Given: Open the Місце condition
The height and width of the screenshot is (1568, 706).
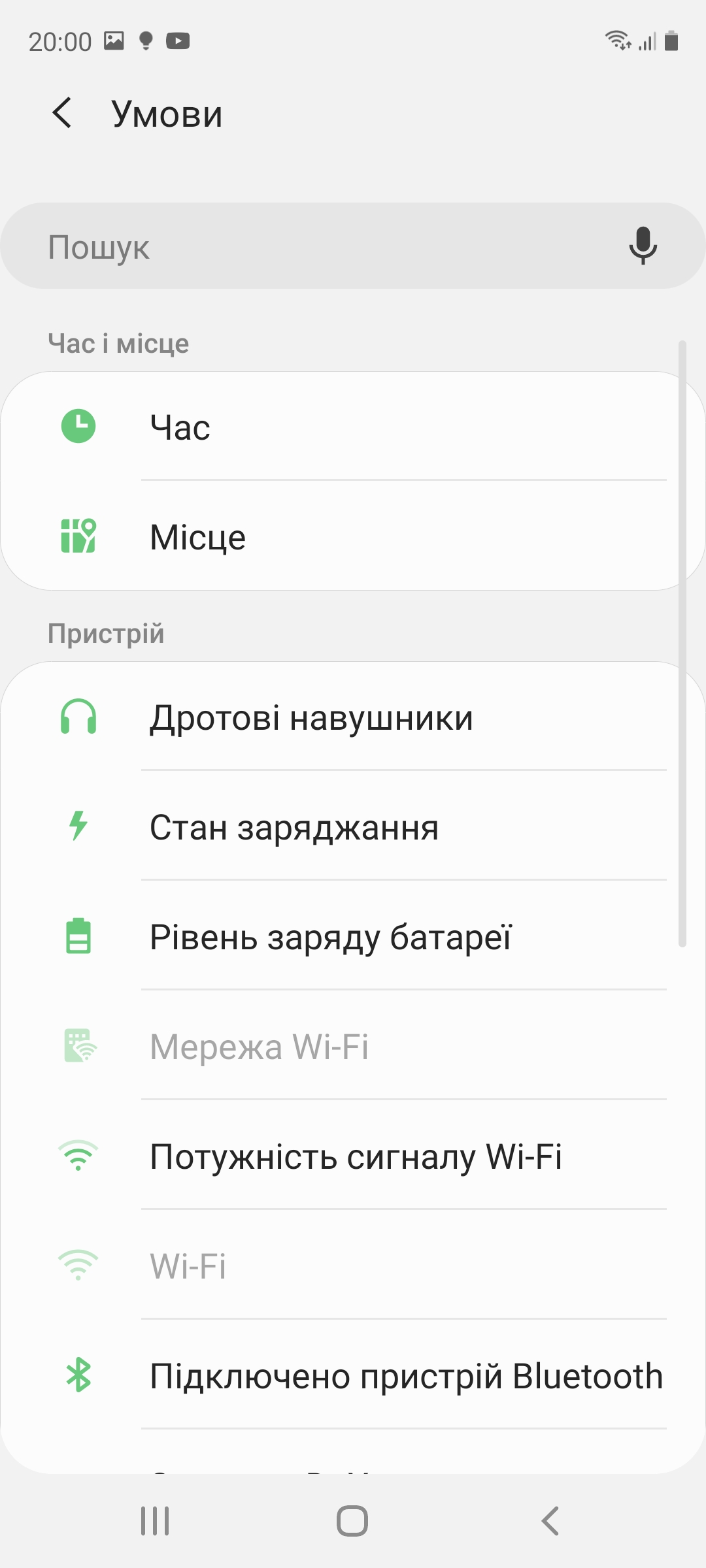Looking at the screenshot, I should 353,536.
